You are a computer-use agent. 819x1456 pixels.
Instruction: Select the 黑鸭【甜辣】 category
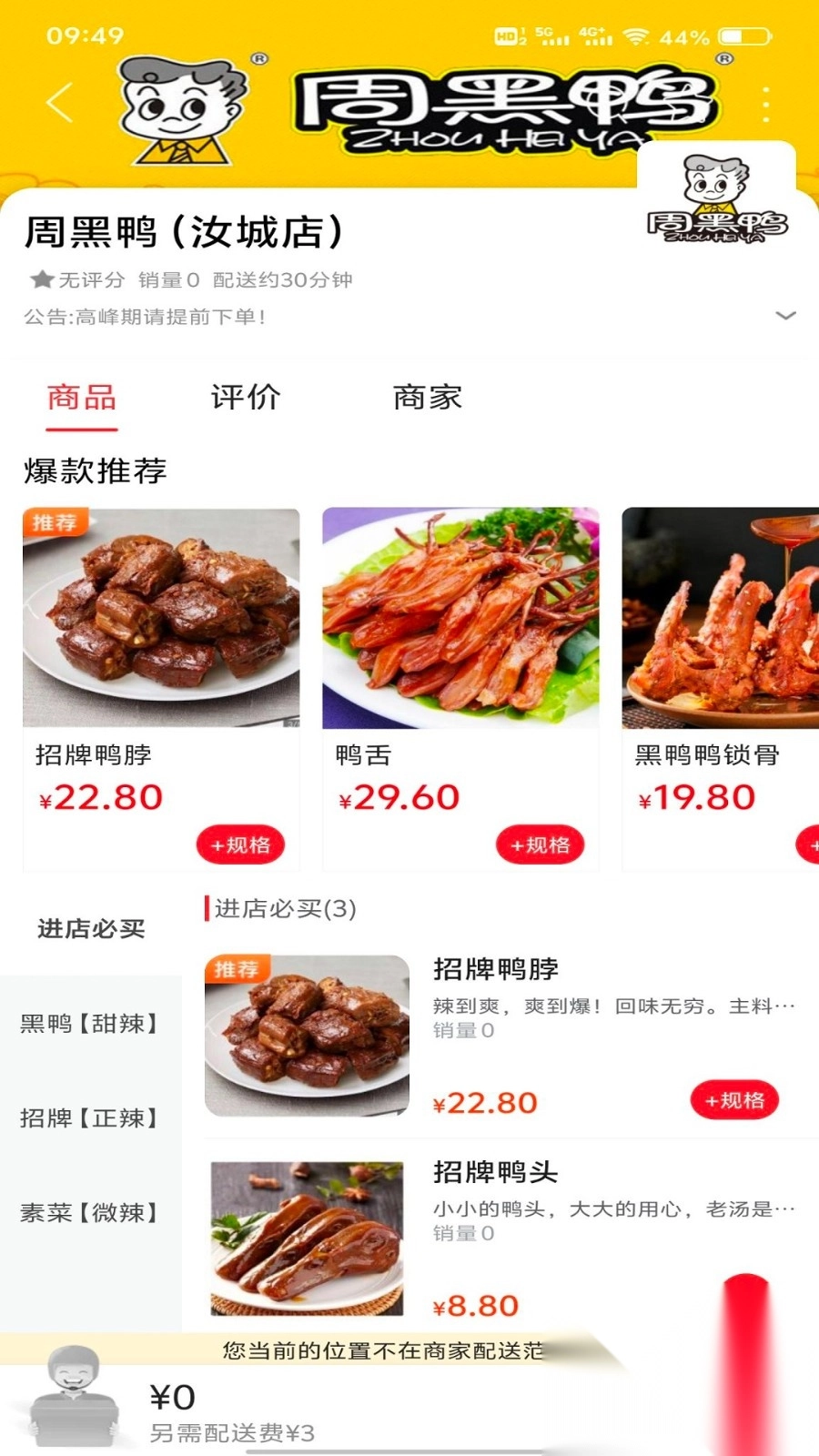pos(88,1024)
